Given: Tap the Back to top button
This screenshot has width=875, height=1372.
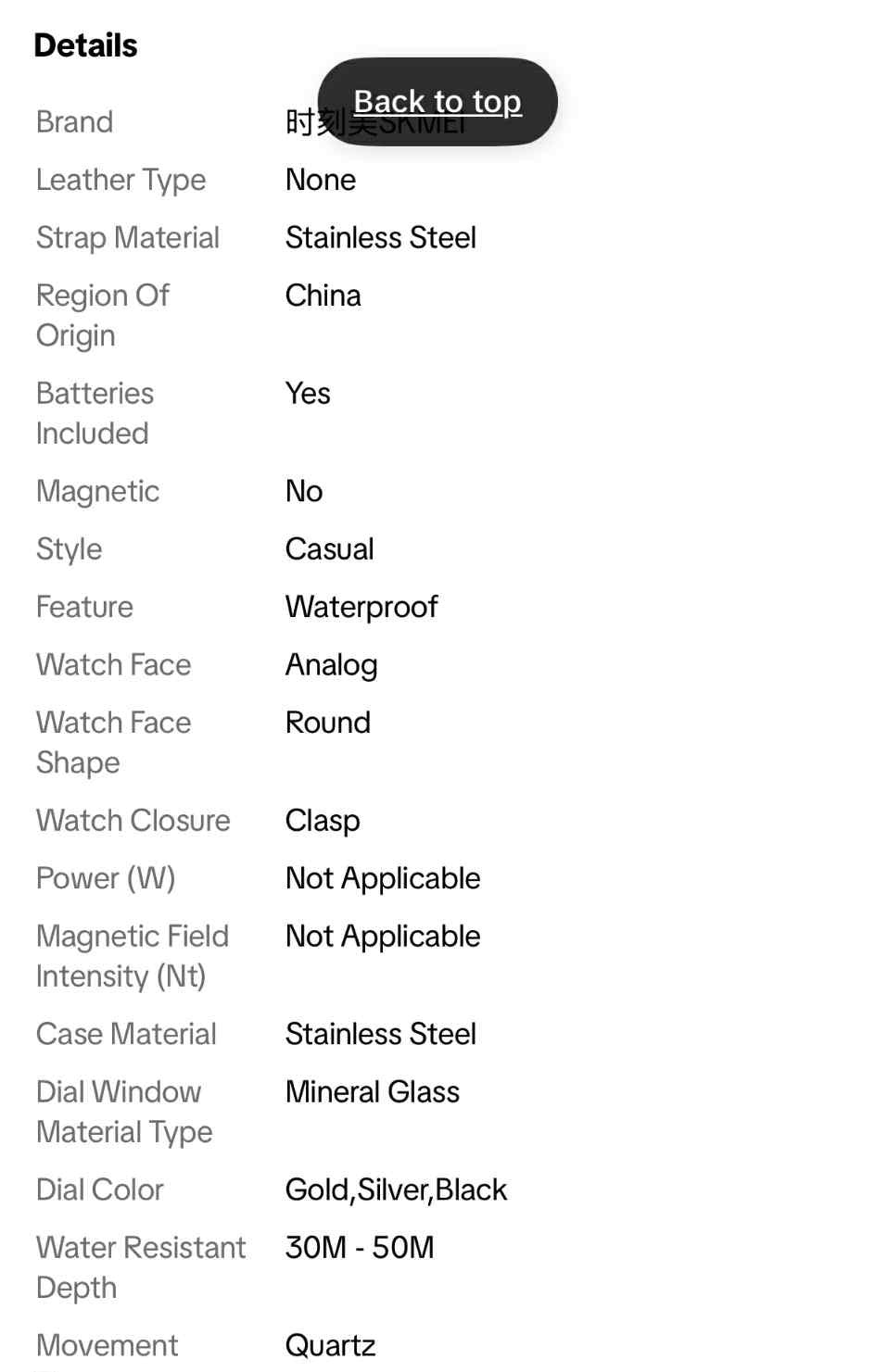Looking at the screenshot, I should pyautogui.click(x=437, y=102).
